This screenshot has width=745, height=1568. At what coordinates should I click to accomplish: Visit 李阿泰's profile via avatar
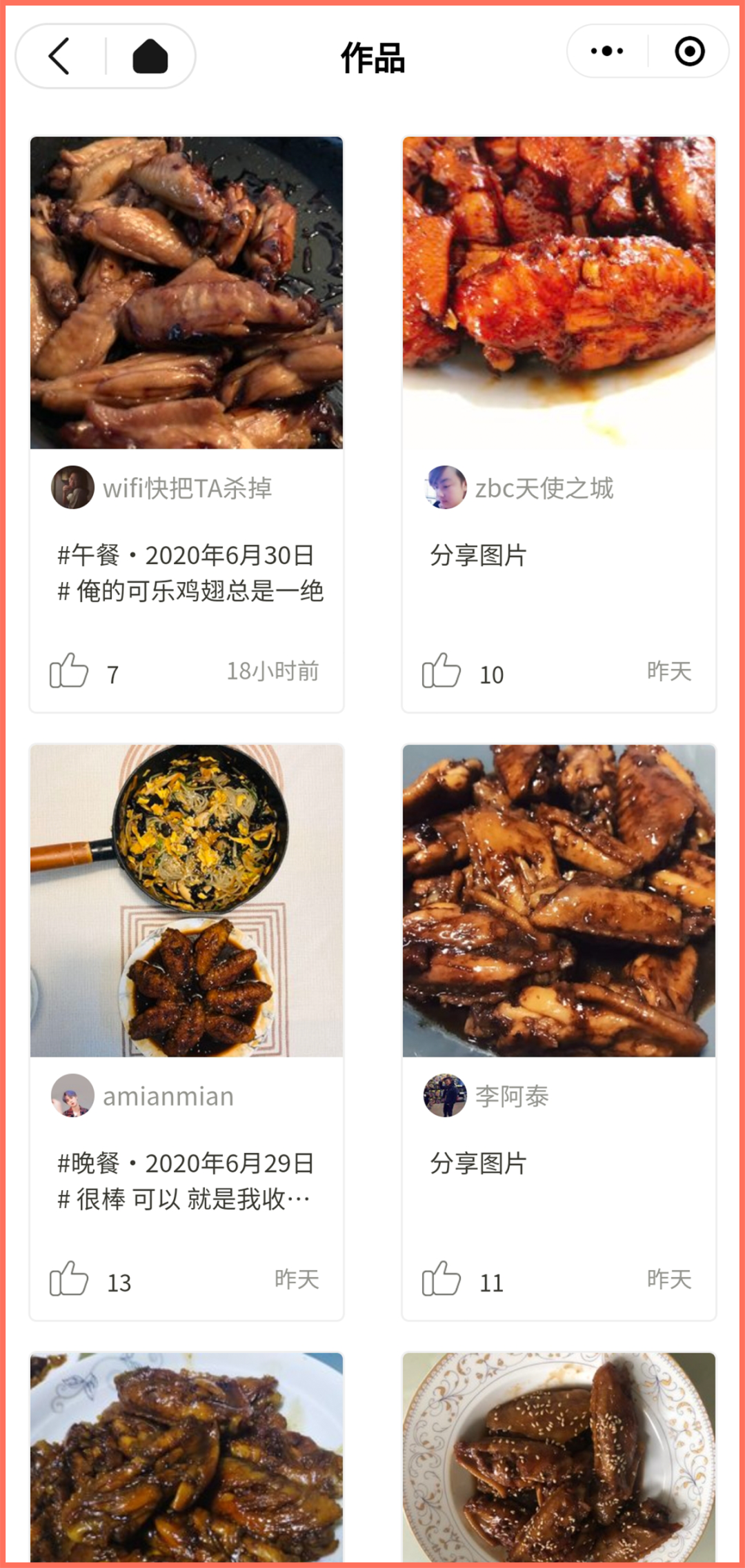point(445,1095)
